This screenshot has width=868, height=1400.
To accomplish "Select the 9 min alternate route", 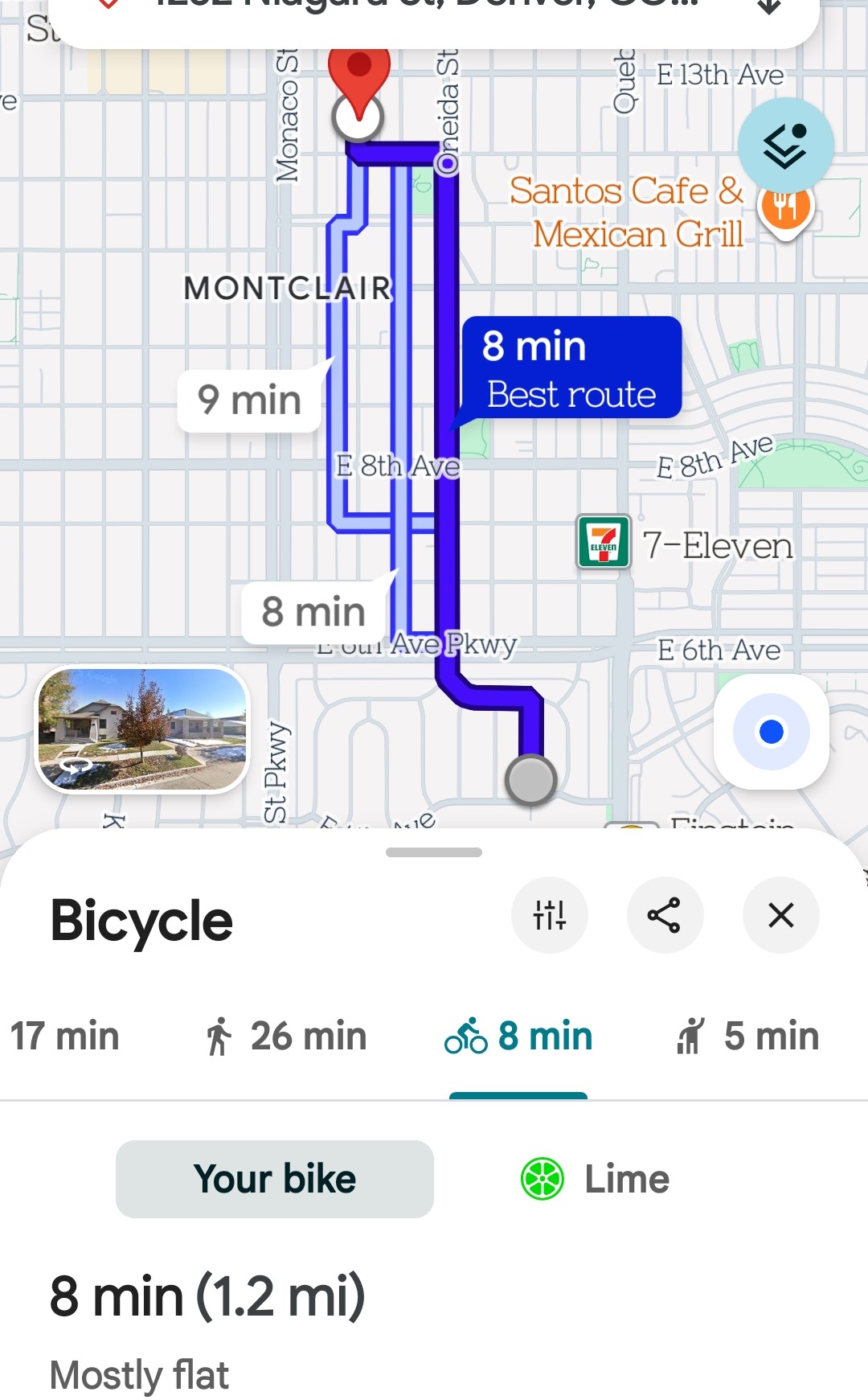I will [250, 400].
